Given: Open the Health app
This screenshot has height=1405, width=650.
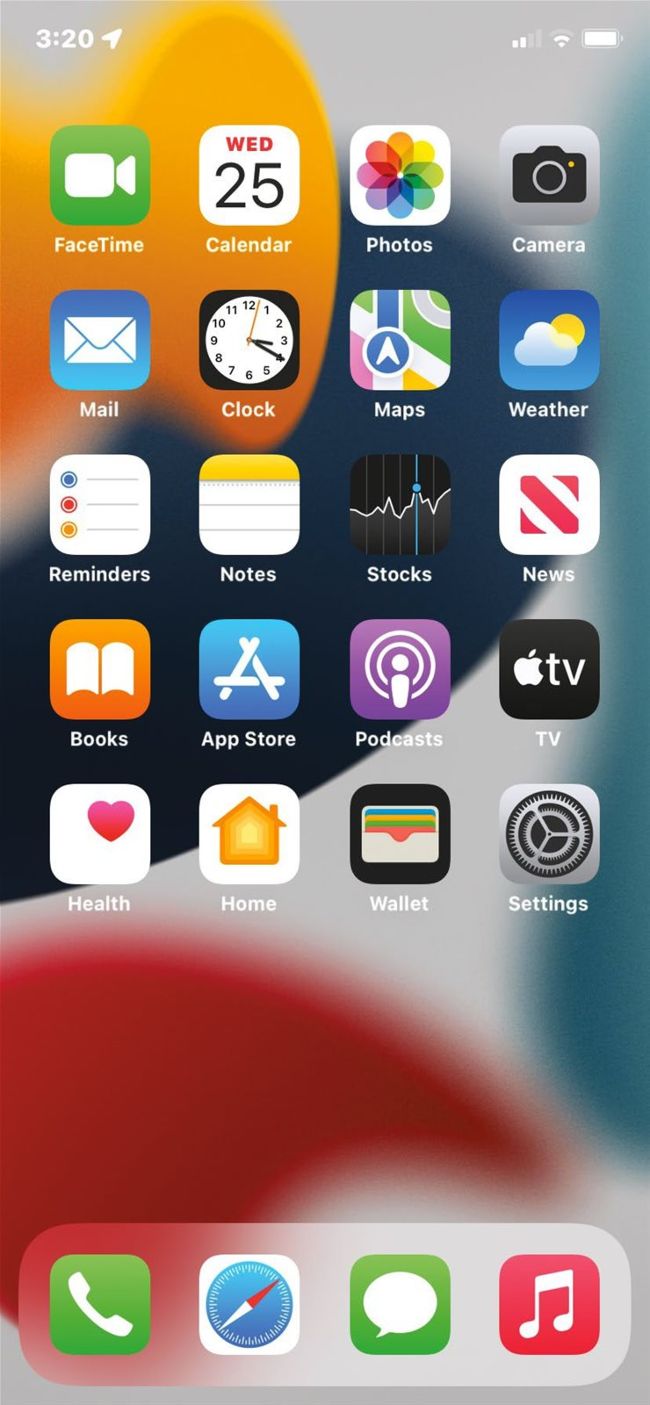Looking at the screenshot, I should point(100,834).
